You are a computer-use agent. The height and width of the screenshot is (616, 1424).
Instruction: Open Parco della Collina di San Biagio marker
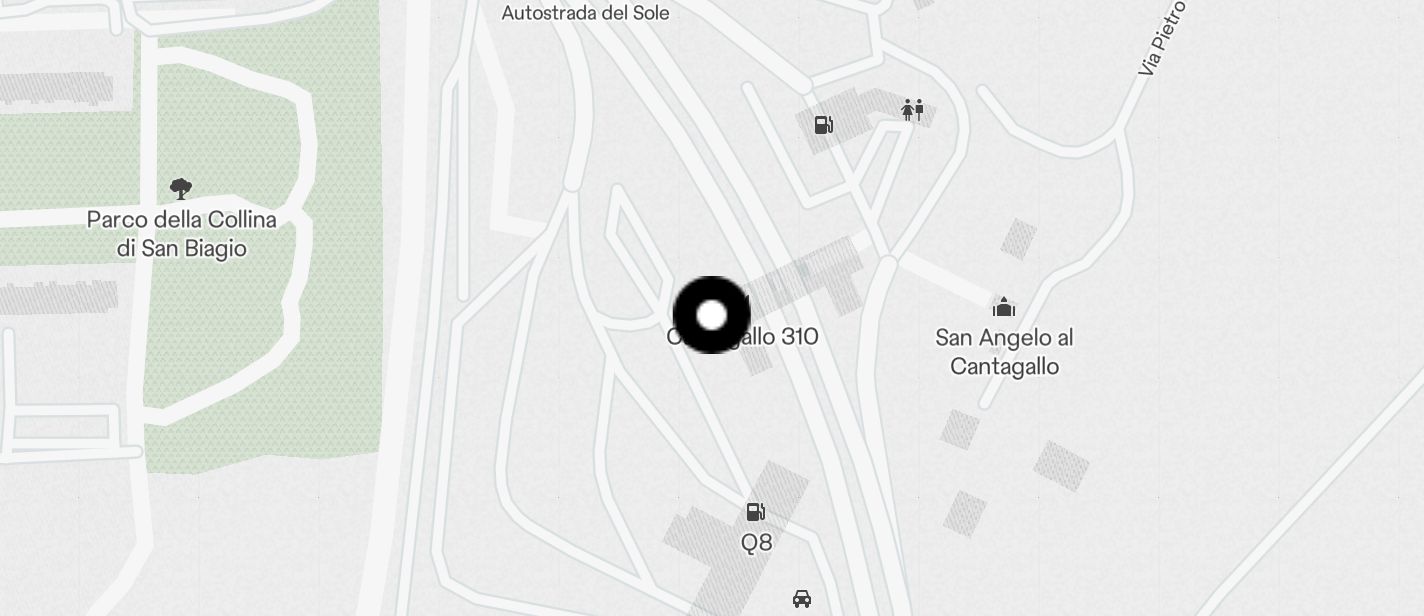[x=181, y=188]
